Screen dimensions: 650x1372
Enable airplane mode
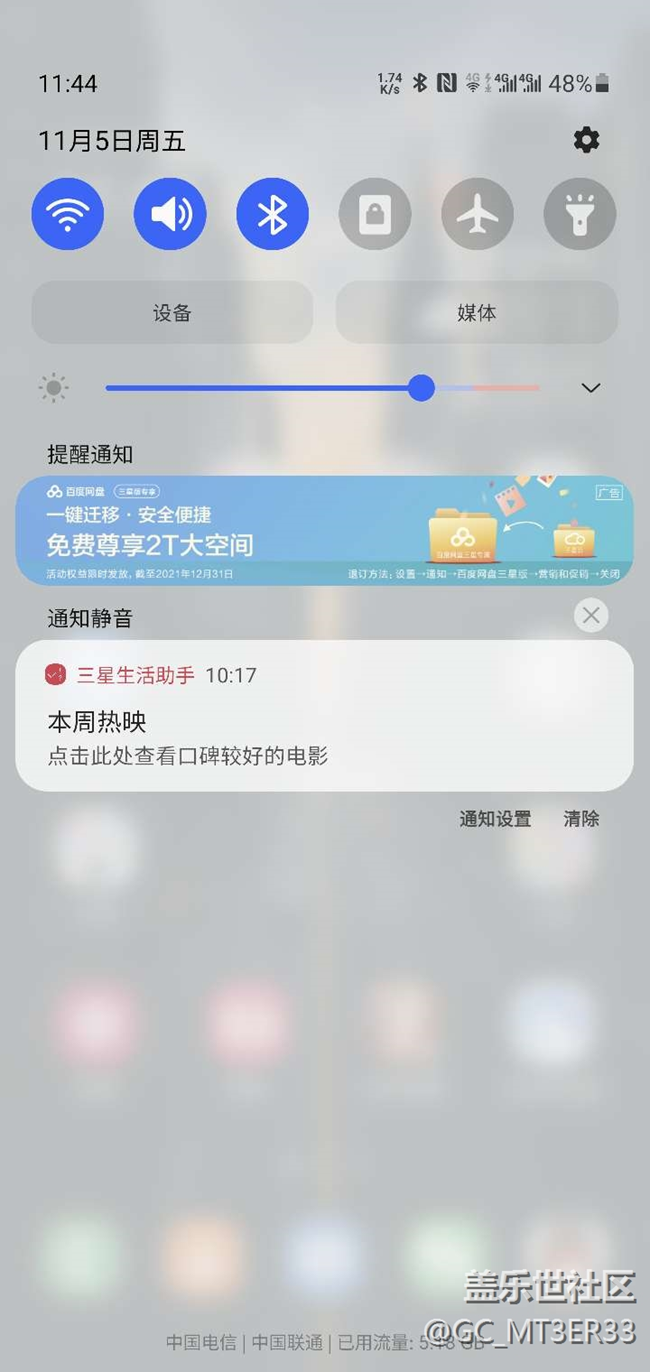tap(477, 214)
